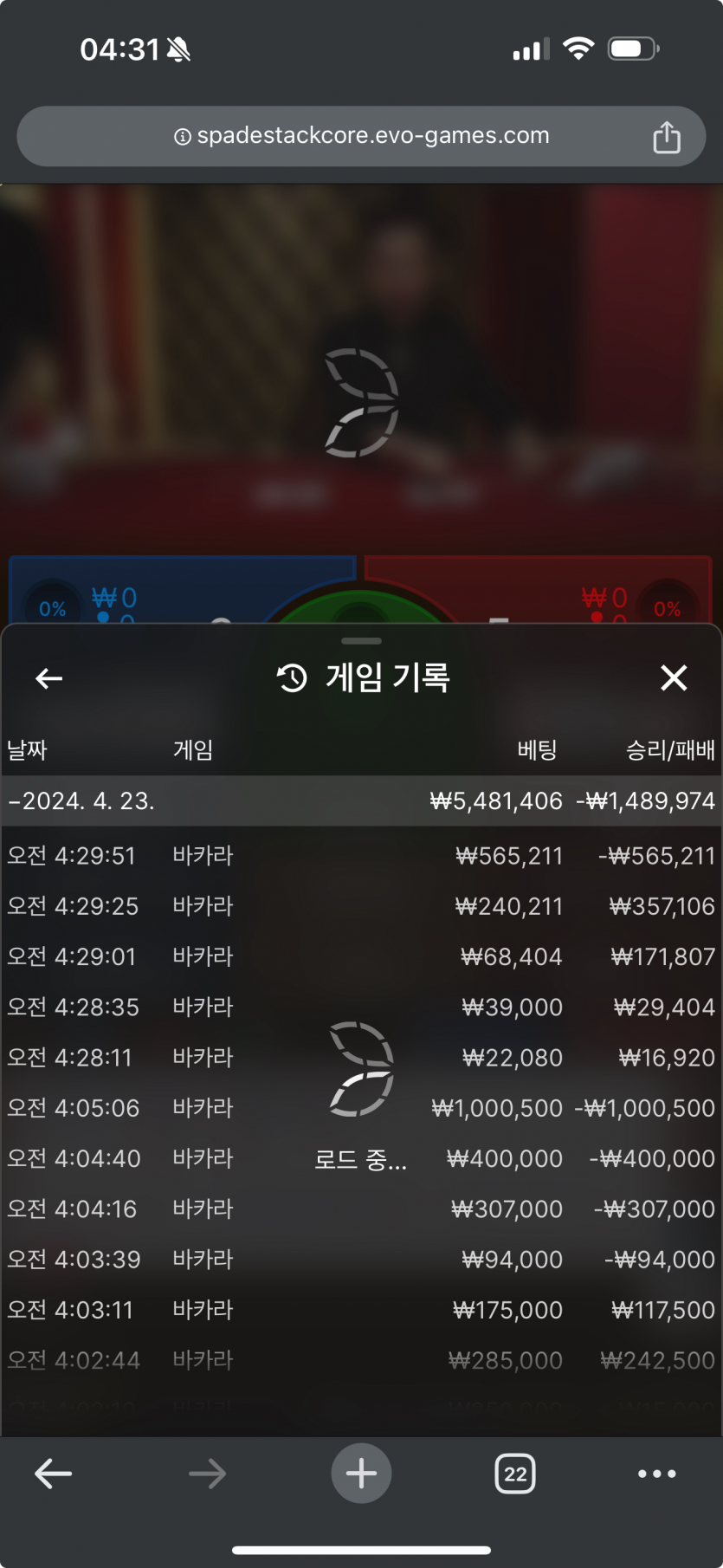Go back from the 게임 기록 panel

point(49,678)
